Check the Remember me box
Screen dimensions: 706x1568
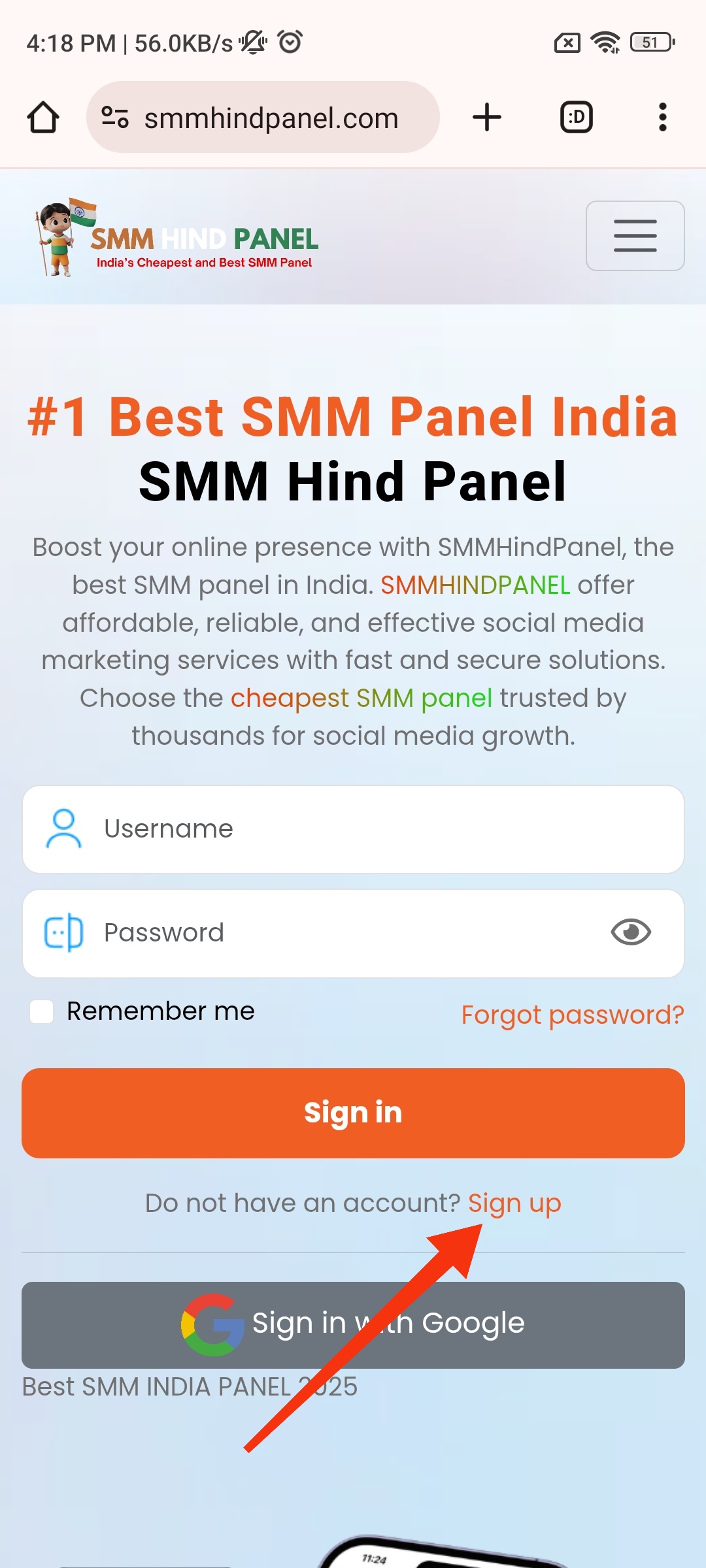[x=42, y=1012]
